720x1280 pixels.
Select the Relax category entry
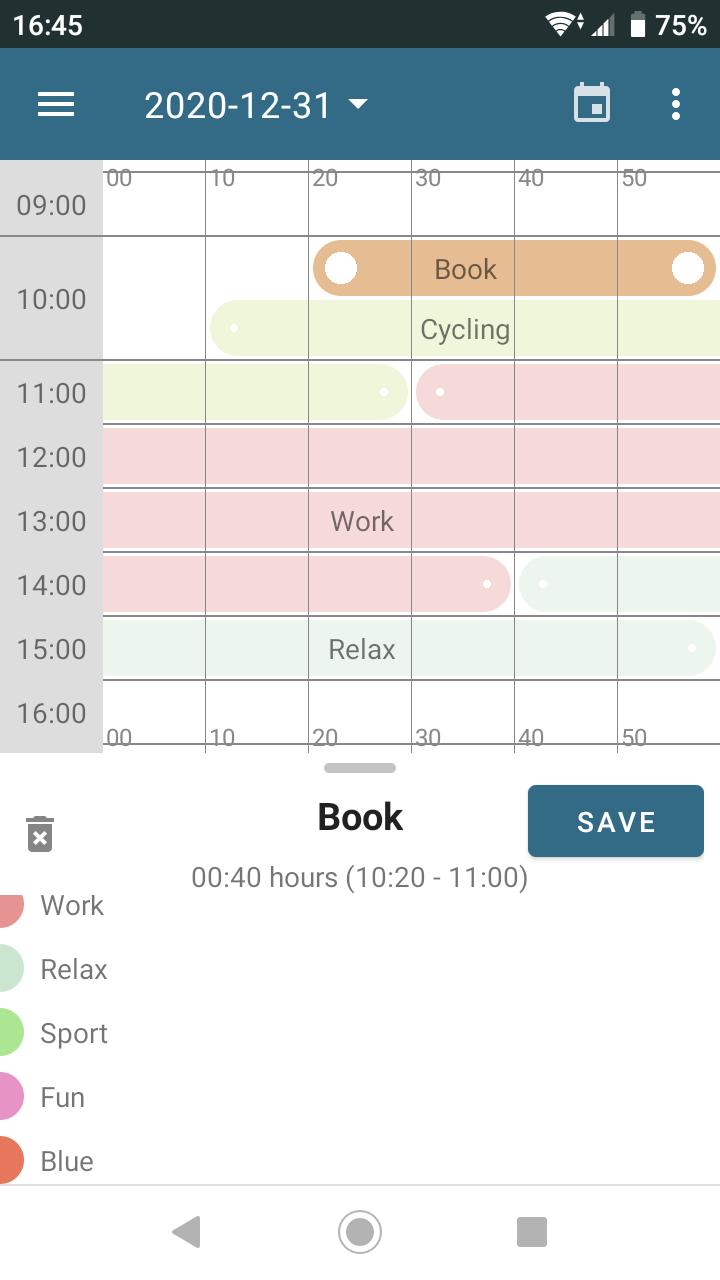point(73,969)
